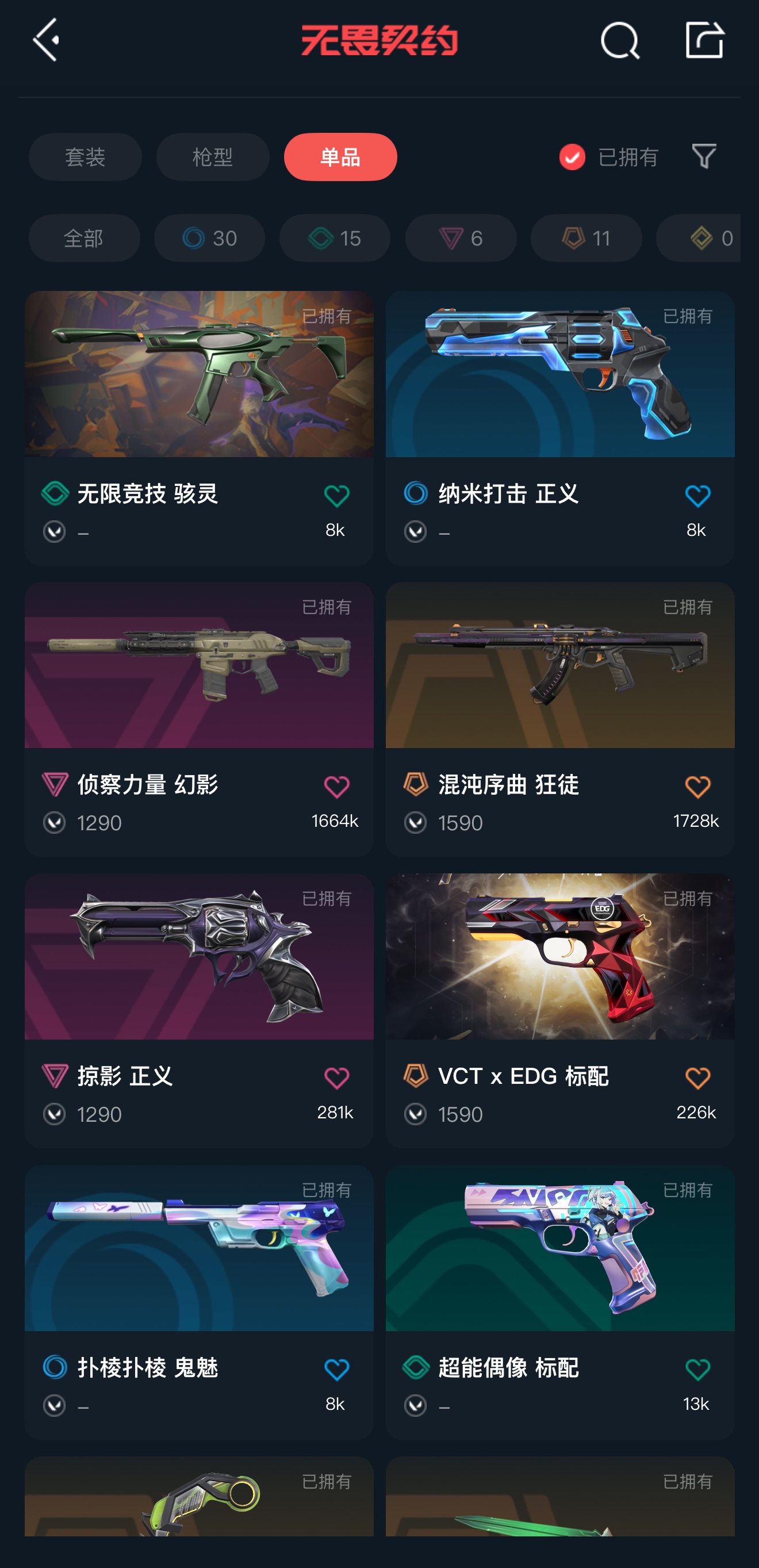Select the 全部 rarity chip
The width and height of the screenshot is (759, 1568).
pos(84,238)
